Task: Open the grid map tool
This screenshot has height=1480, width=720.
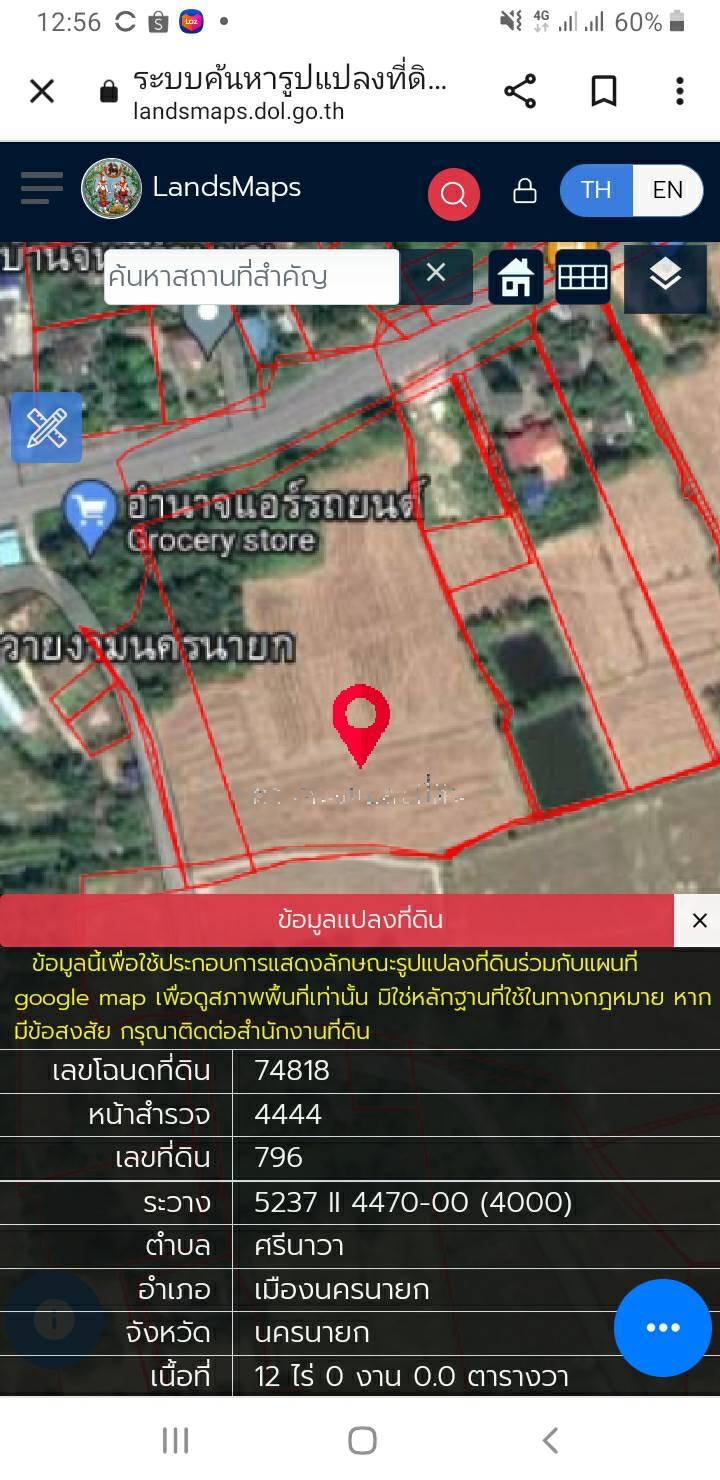Action: click(x=583, y=277)
